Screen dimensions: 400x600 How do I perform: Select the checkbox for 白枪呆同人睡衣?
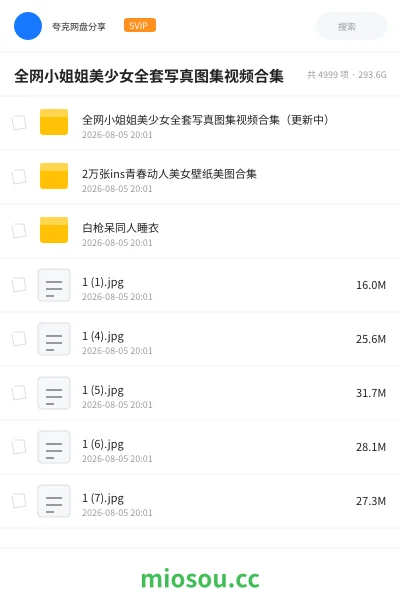coord(19,231)
